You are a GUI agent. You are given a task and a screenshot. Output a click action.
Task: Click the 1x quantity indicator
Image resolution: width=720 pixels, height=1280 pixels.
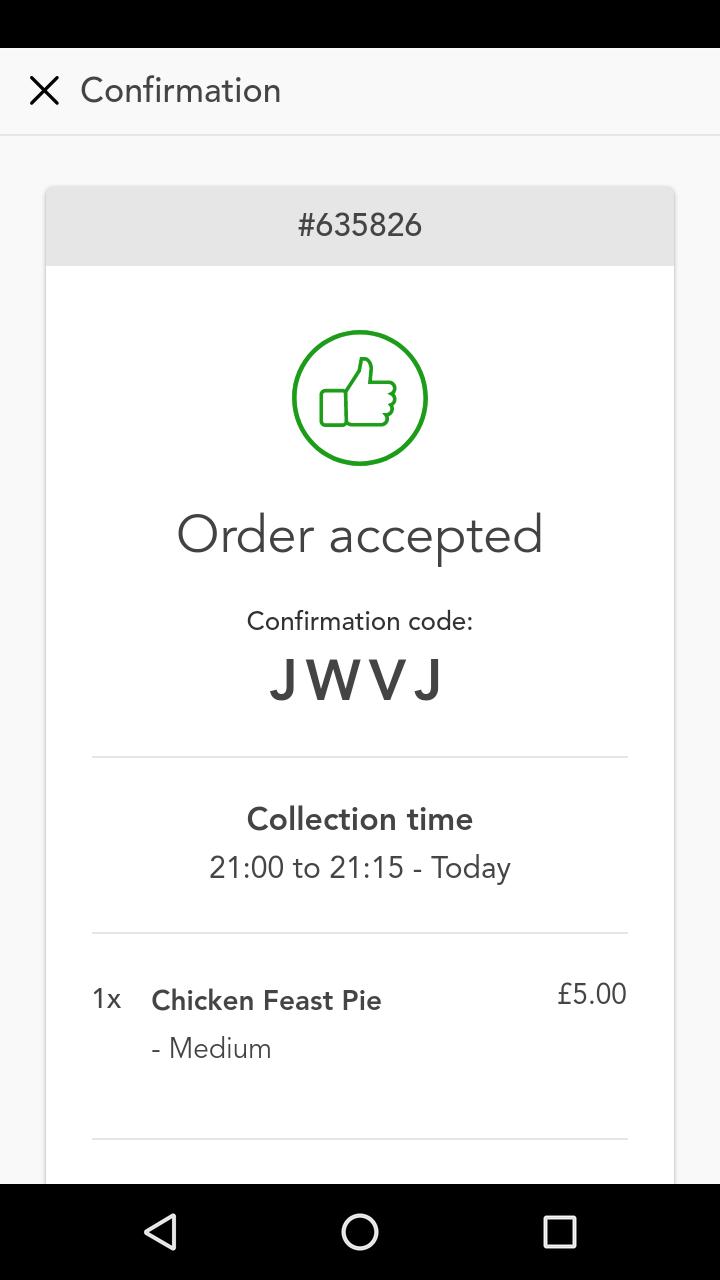(x=107, y=1000)
